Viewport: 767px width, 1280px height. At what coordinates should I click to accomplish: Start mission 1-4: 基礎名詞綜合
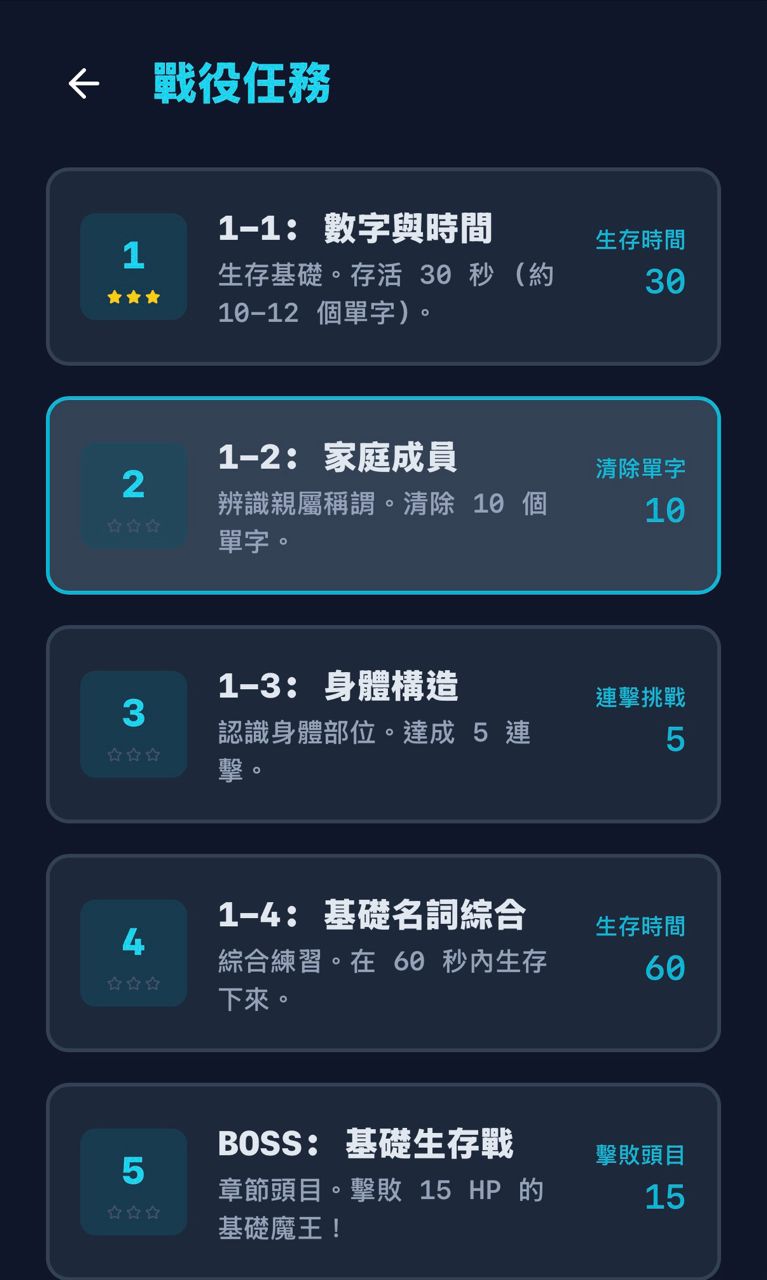point(383,953)
